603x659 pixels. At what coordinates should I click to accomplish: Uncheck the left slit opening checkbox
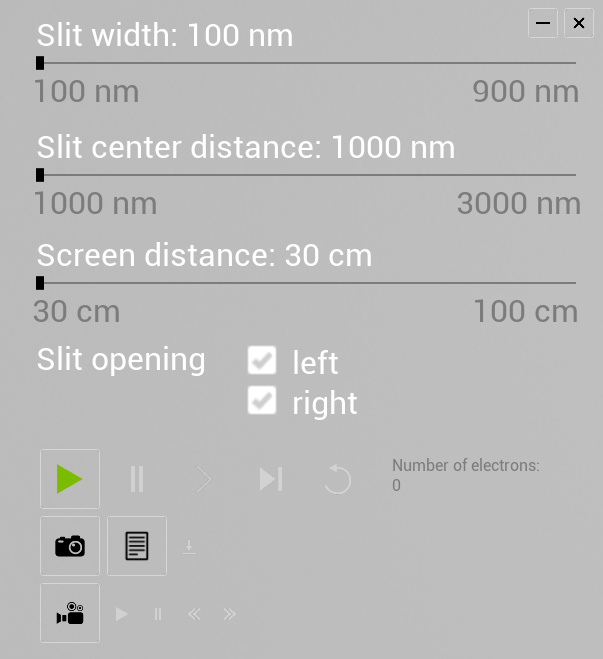pos(262,360)
